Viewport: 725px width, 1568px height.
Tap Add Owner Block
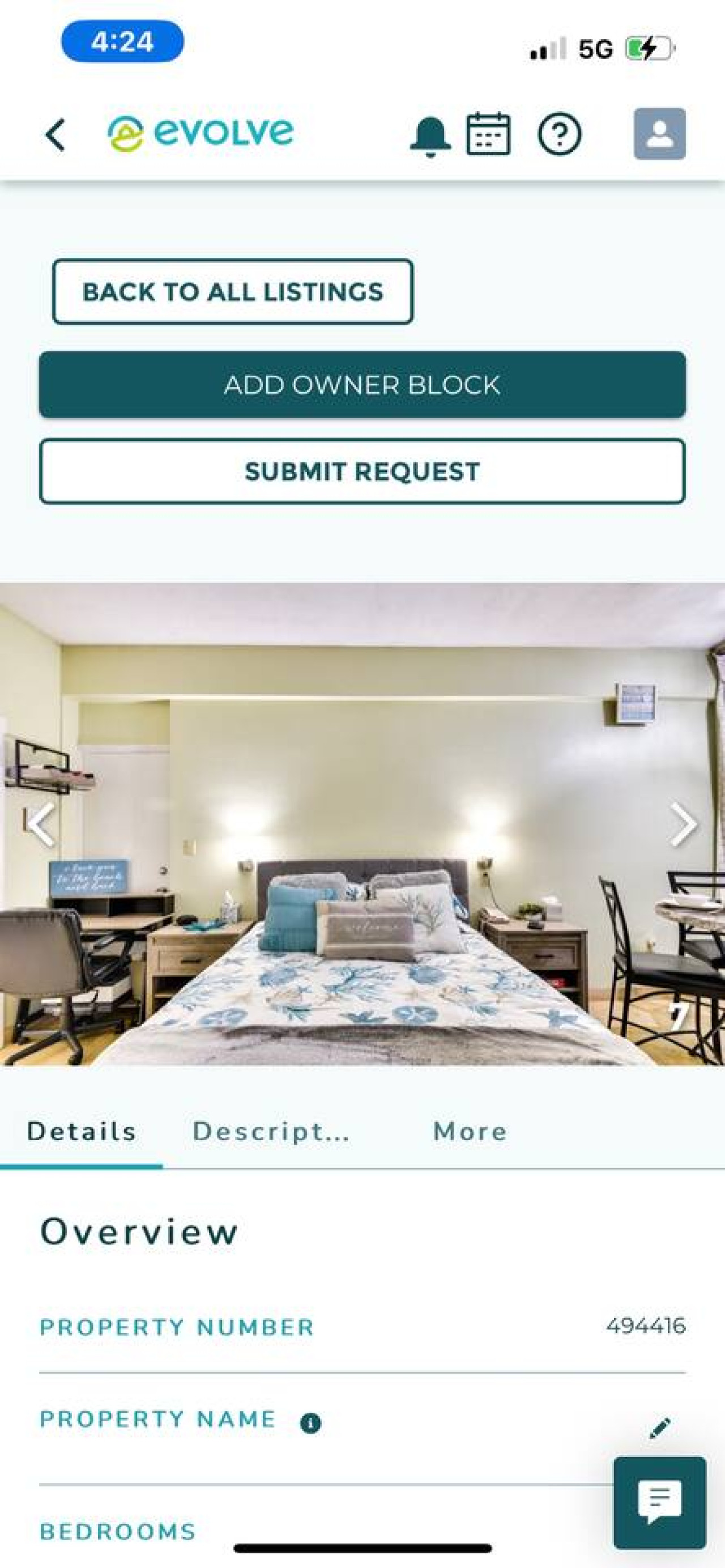coord(362,385)
